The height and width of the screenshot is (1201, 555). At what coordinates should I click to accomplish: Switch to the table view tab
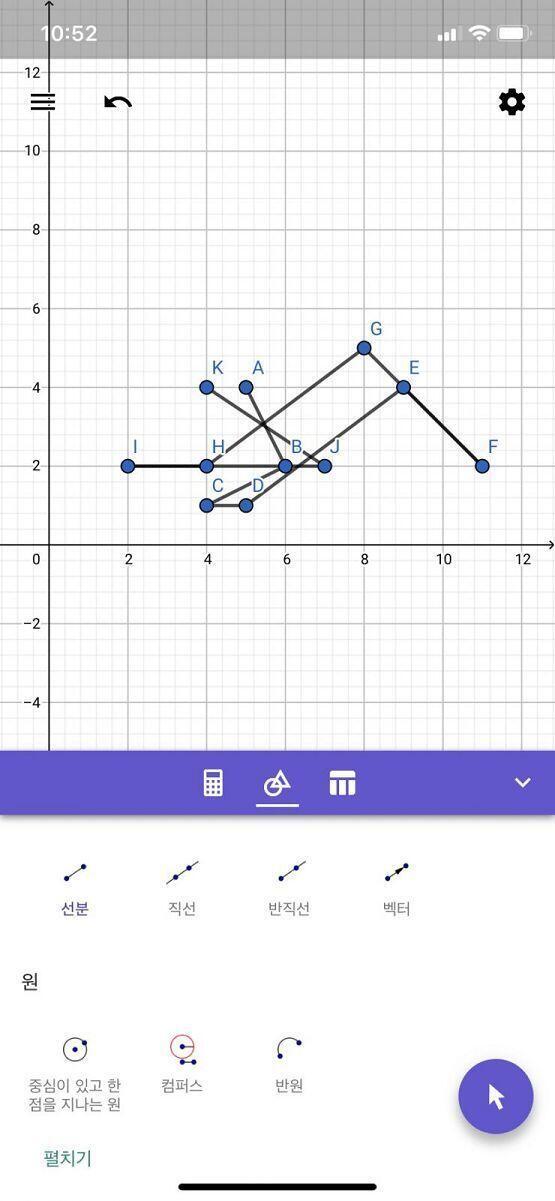pos(342,783)
